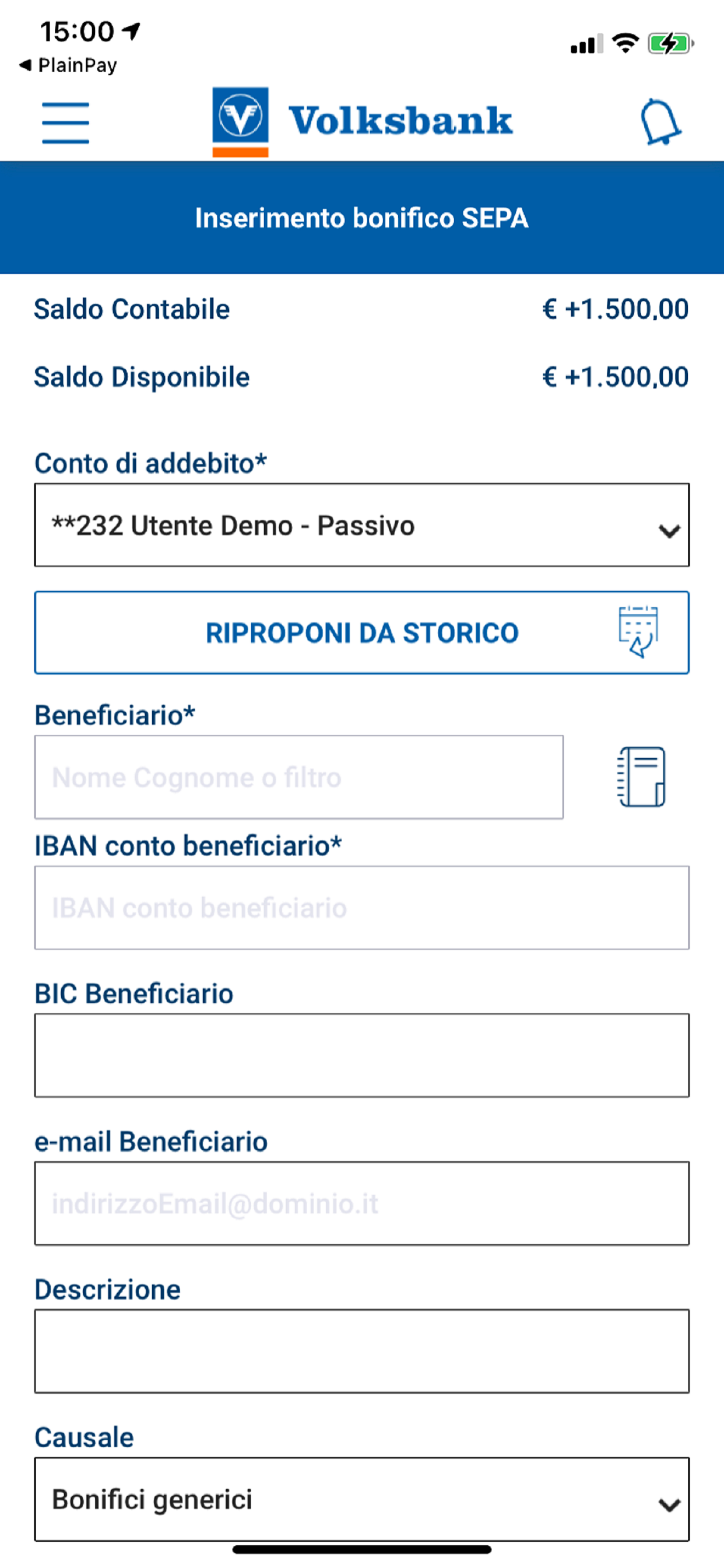Select the IBAN conto beneficiario field

point(361,909)
